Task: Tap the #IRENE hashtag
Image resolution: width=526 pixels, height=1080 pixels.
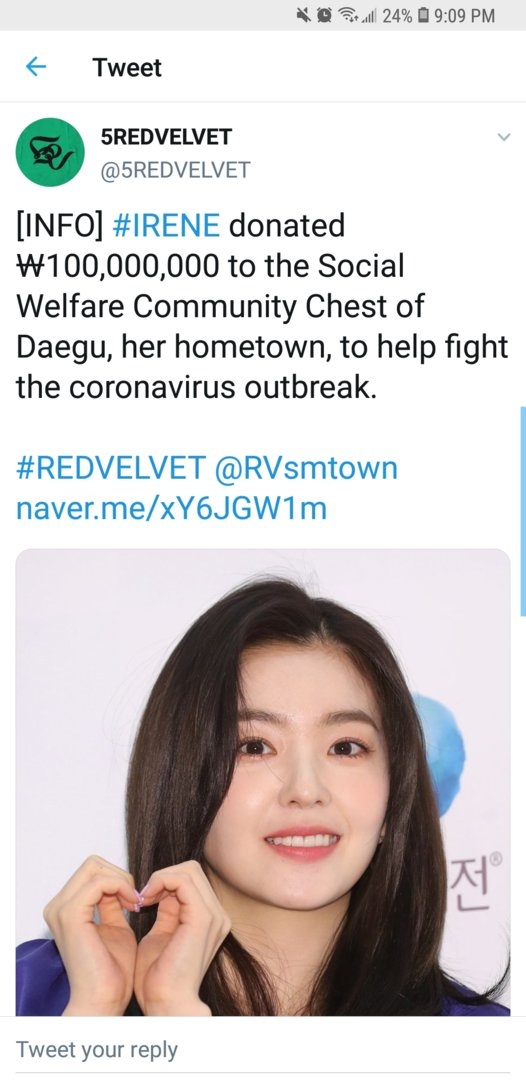Action: pyautogui.click(x=165, y=226)
